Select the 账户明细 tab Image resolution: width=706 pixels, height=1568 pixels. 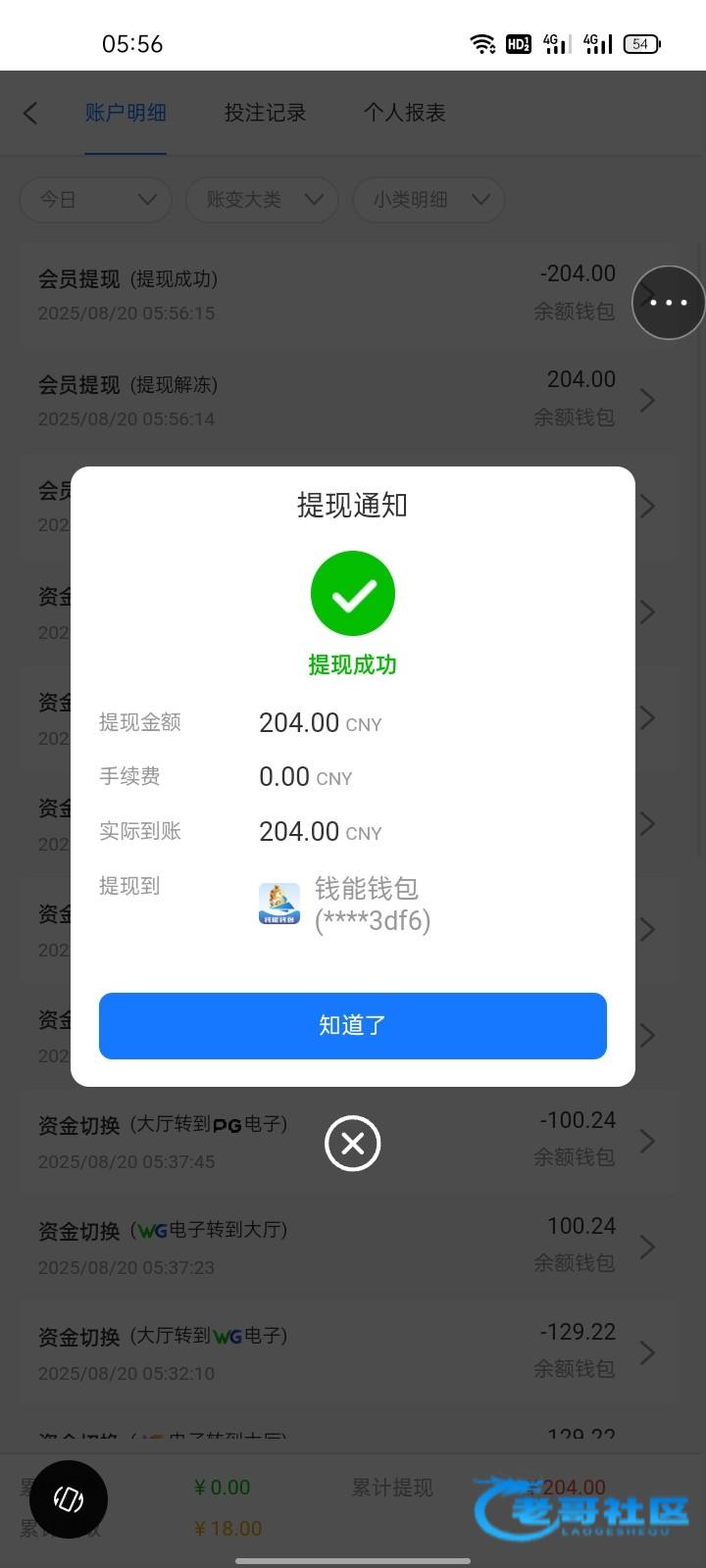pyautogui.click(x=126, y=113)
